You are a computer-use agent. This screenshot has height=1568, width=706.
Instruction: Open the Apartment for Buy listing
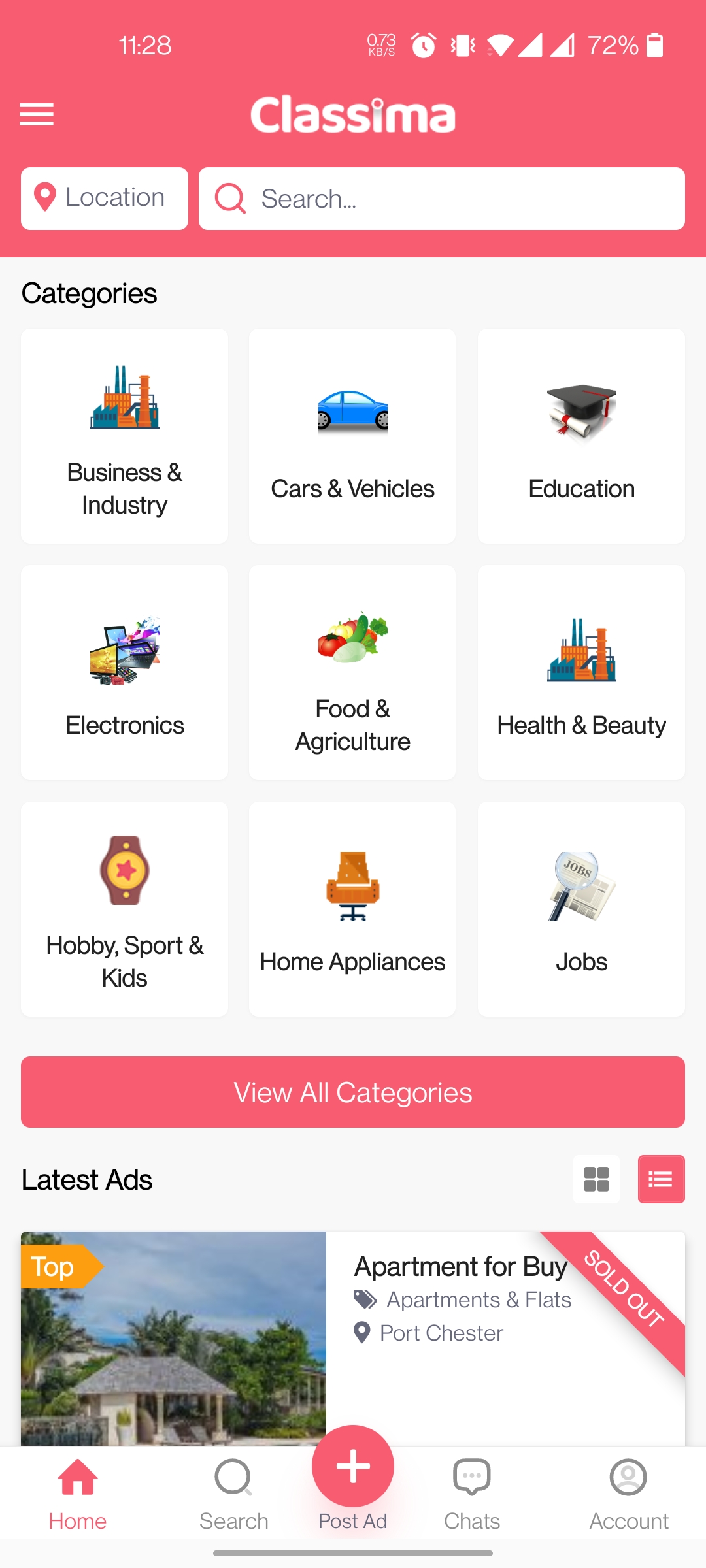[x=460, y=1266]
